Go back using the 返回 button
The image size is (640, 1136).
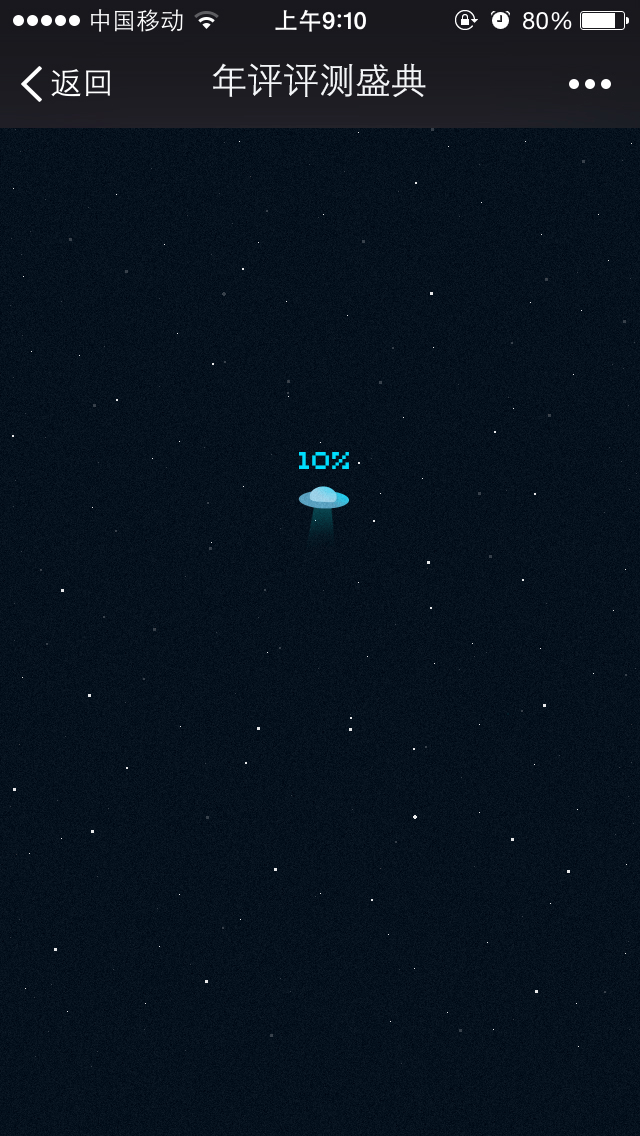[x=66, y=83]
